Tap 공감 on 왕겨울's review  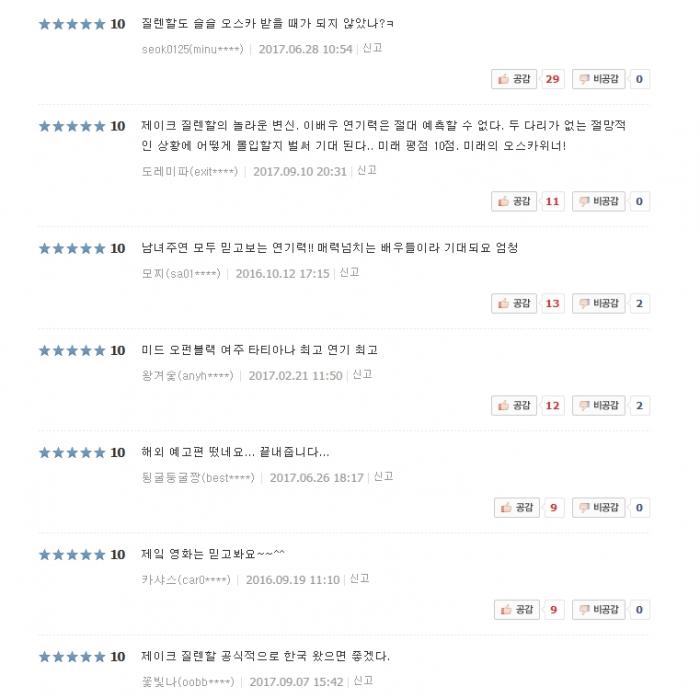[515, 405]
